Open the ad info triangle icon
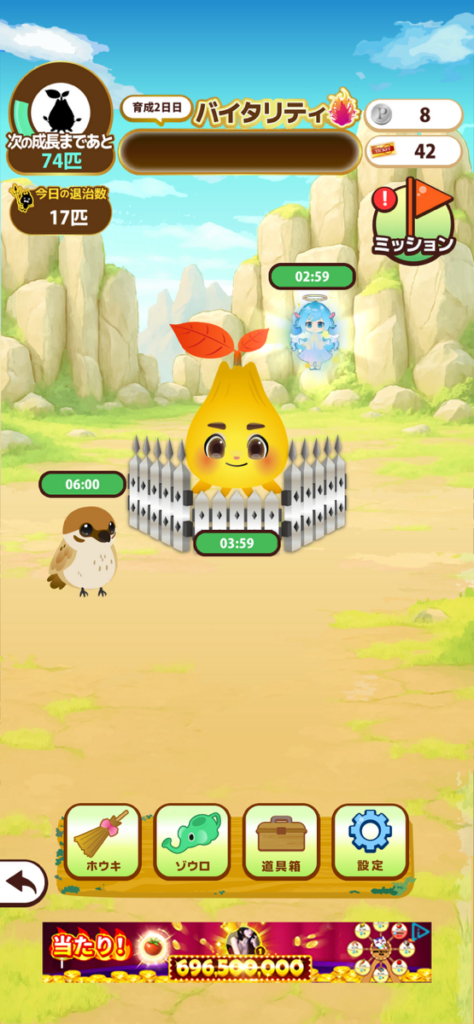Image resolution: width=474 pixels, height=1024 pixels. (x=422, y=931)
